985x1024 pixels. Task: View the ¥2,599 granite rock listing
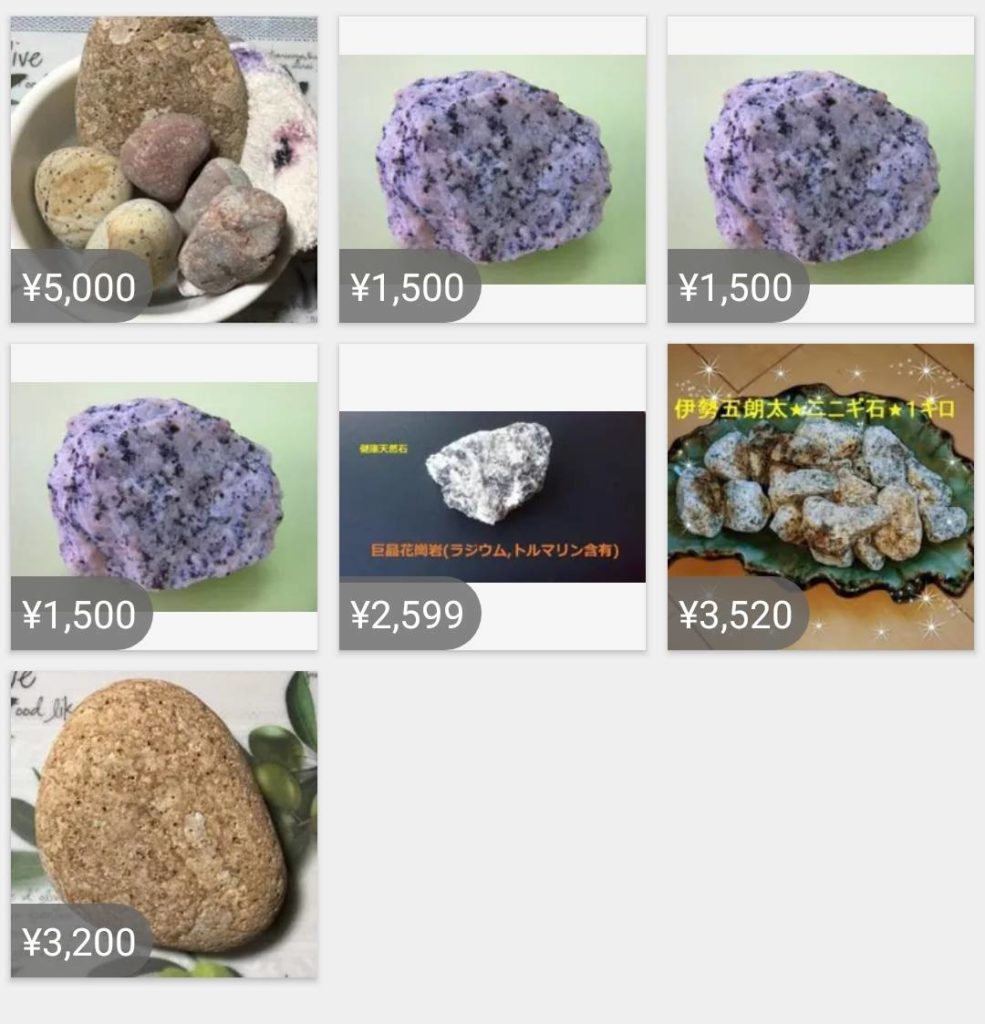pyautogui.click(x=492, y=496)
